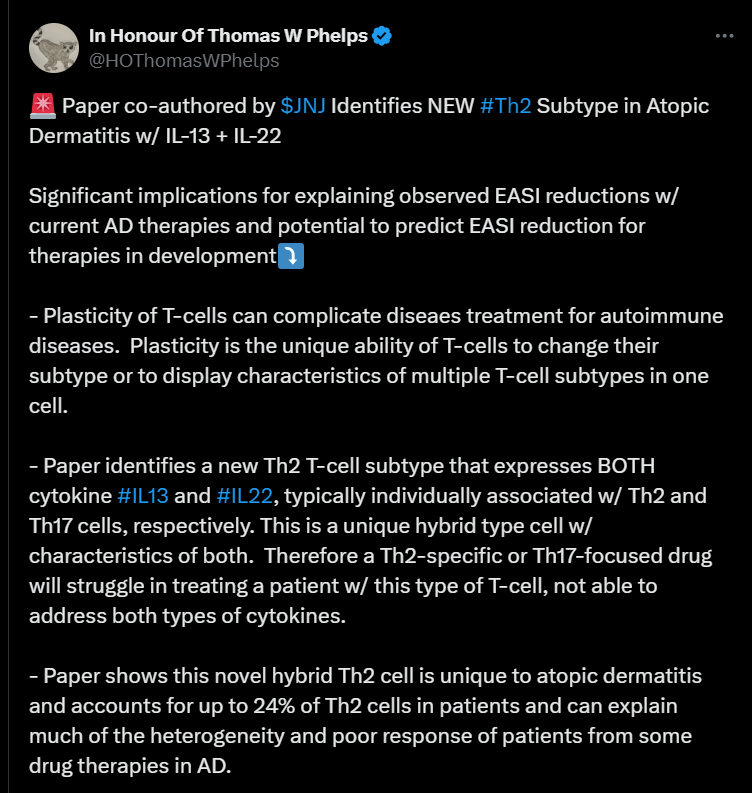Open the @HOThomasWPhelps handle

click(184, 61)
